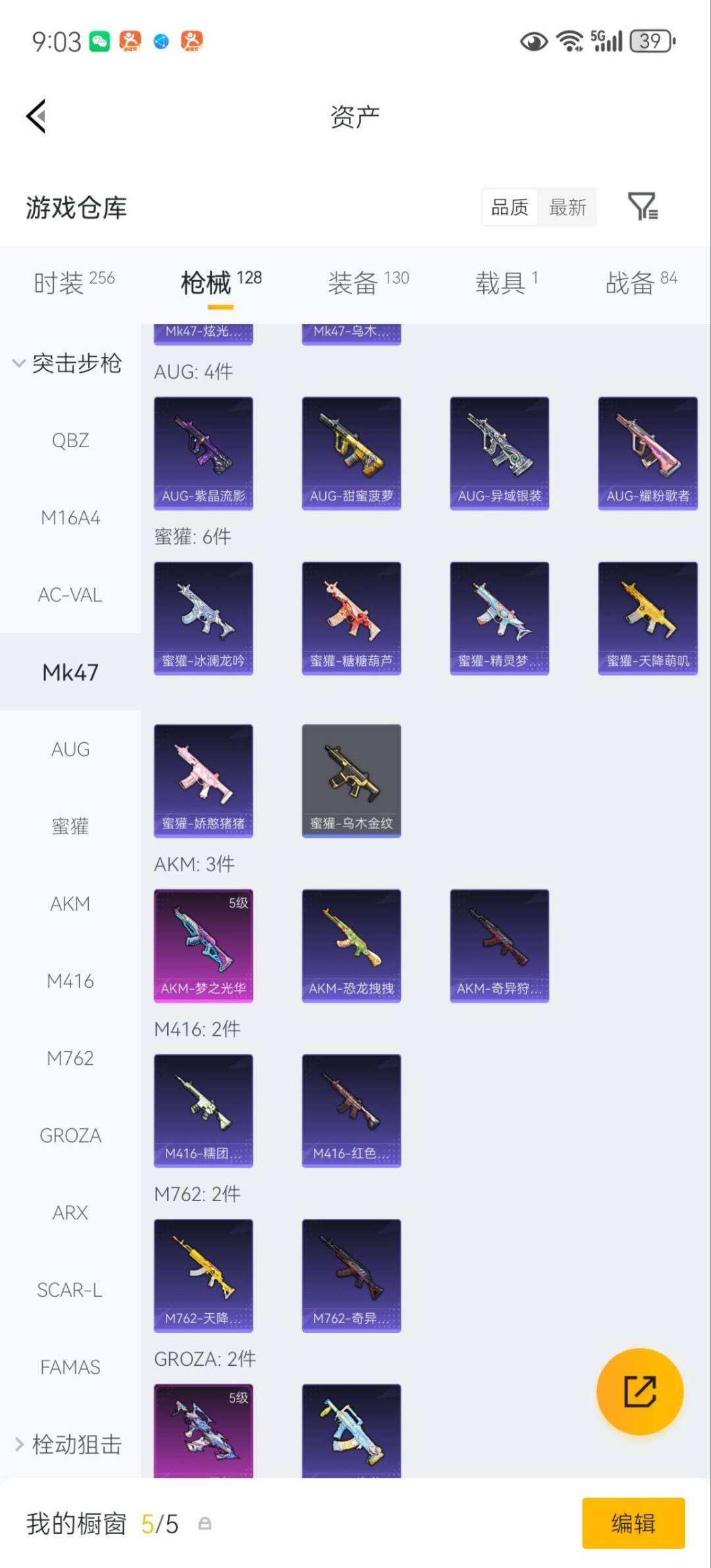711x1568 pixels.
Task: Open the AUG-紫晶流影 skin
Action: pyautogui.click(x=203, y=453)
